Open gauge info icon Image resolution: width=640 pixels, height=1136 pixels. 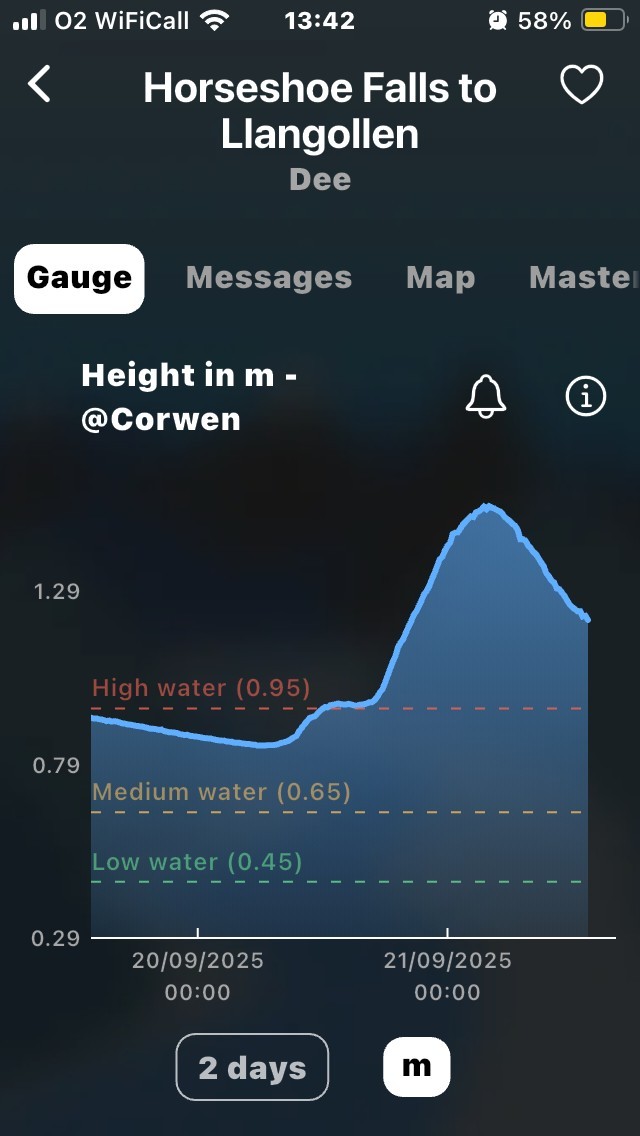pos(586,397)
